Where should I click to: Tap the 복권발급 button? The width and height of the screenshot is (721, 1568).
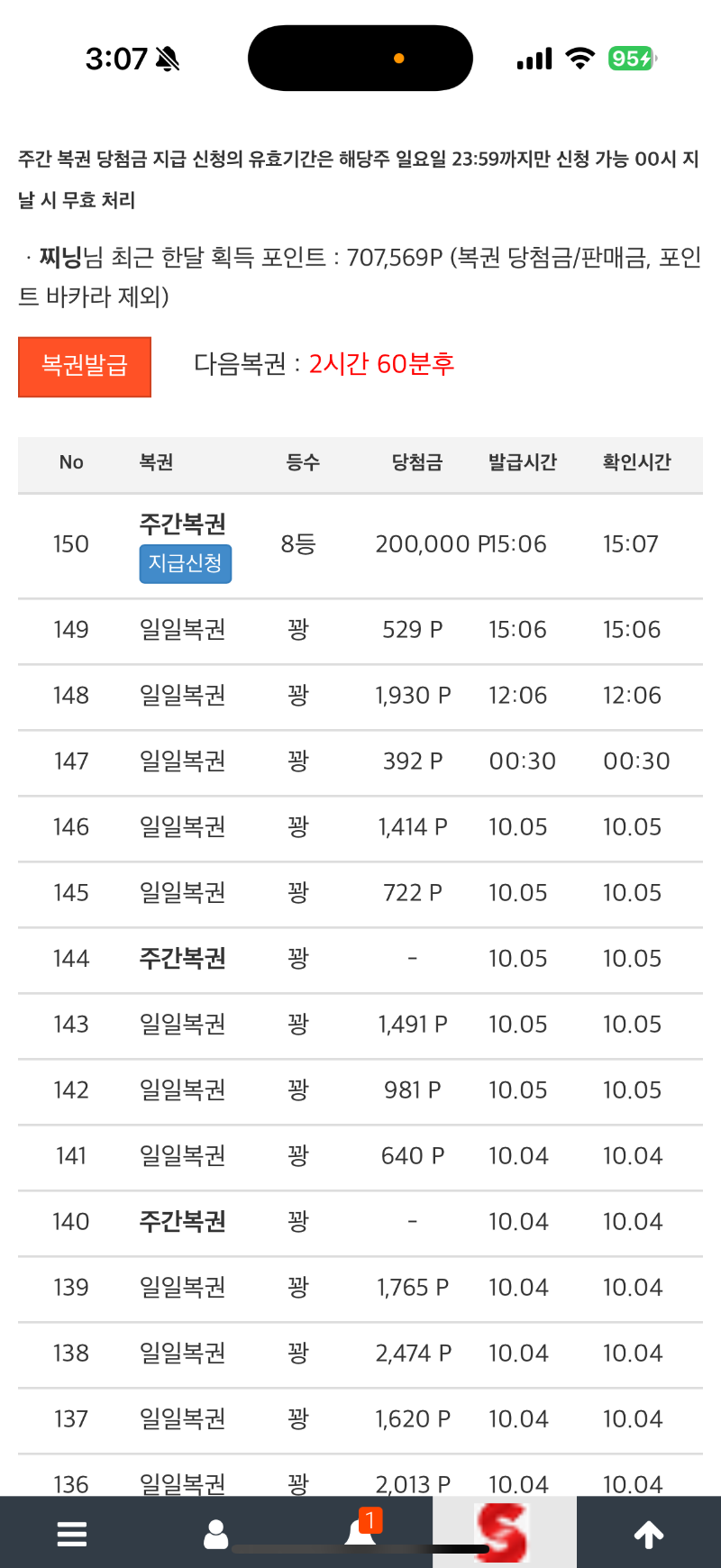pos(85,366)
